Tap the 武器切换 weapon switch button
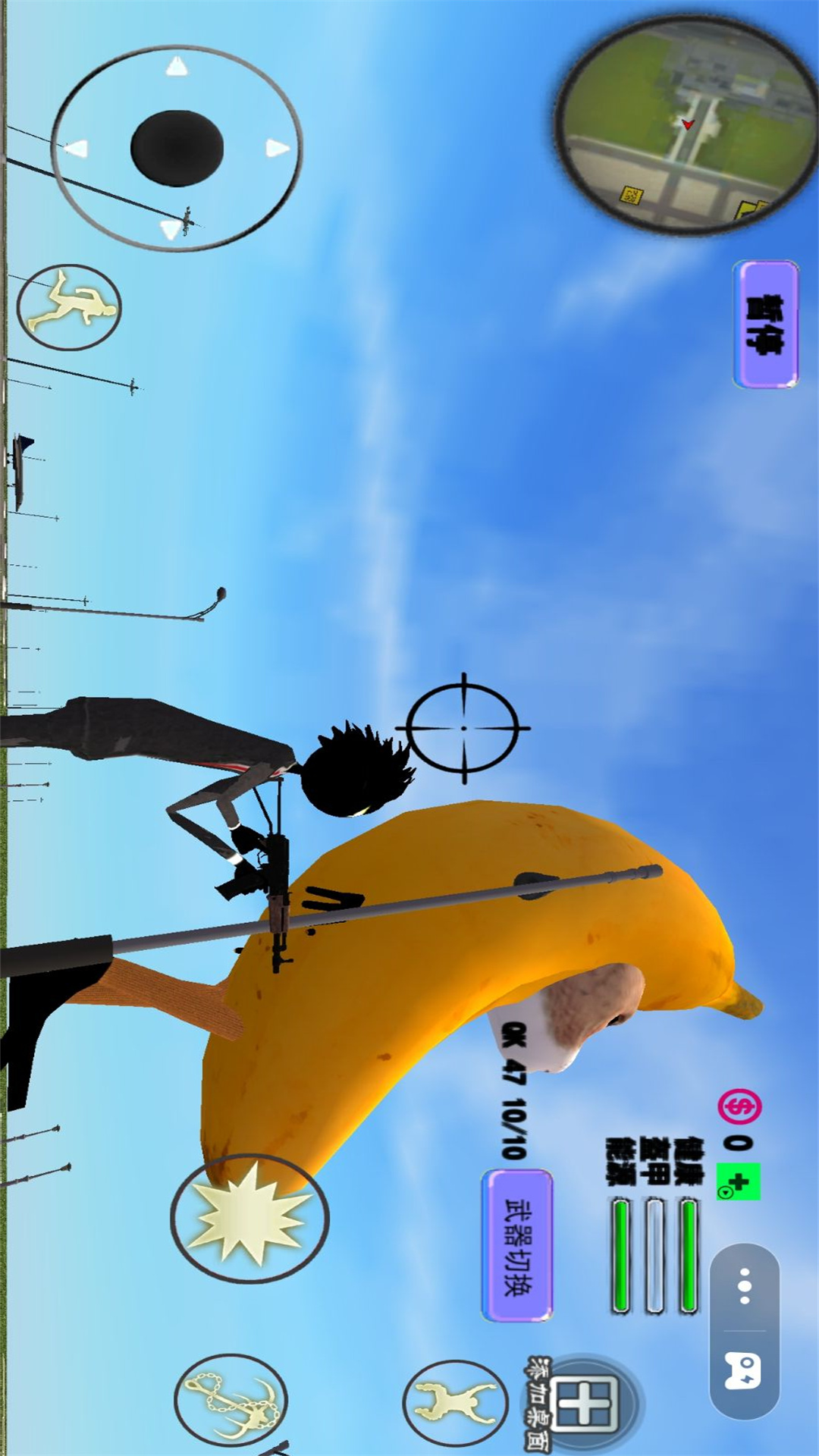The image size is (819, 1456). pos(517,1245)
